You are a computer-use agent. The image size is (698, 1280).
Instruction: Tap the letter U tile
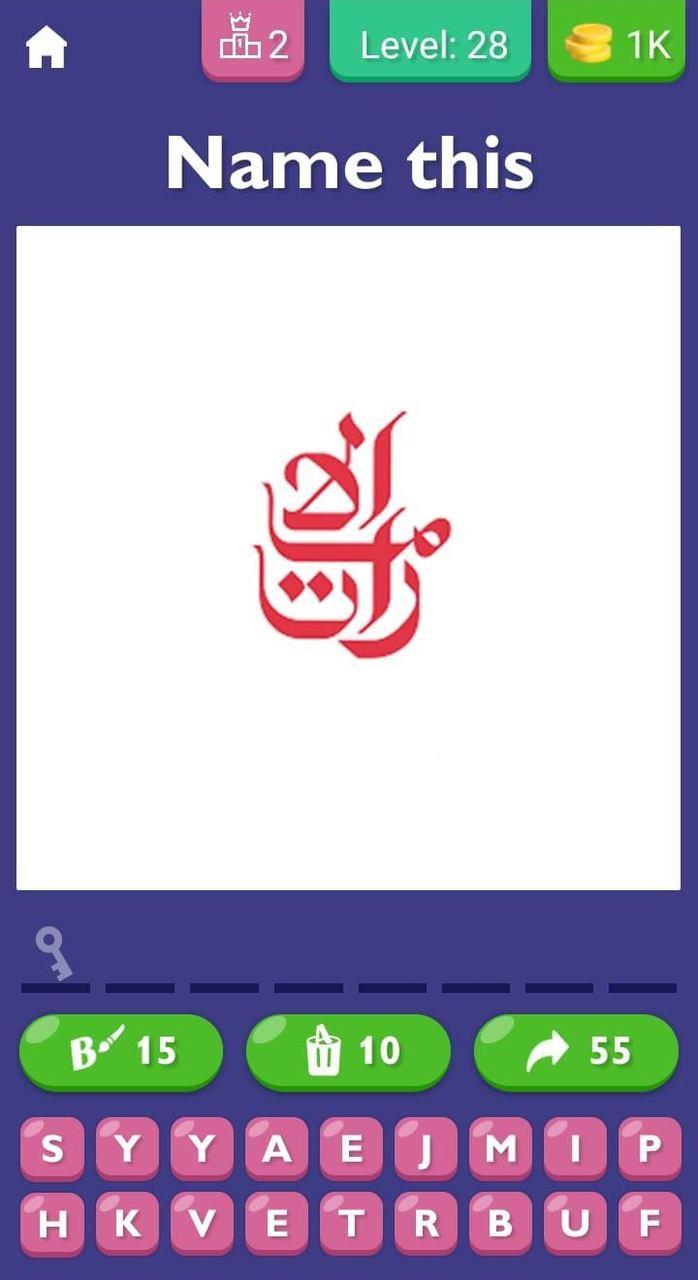coord(575,1224)
